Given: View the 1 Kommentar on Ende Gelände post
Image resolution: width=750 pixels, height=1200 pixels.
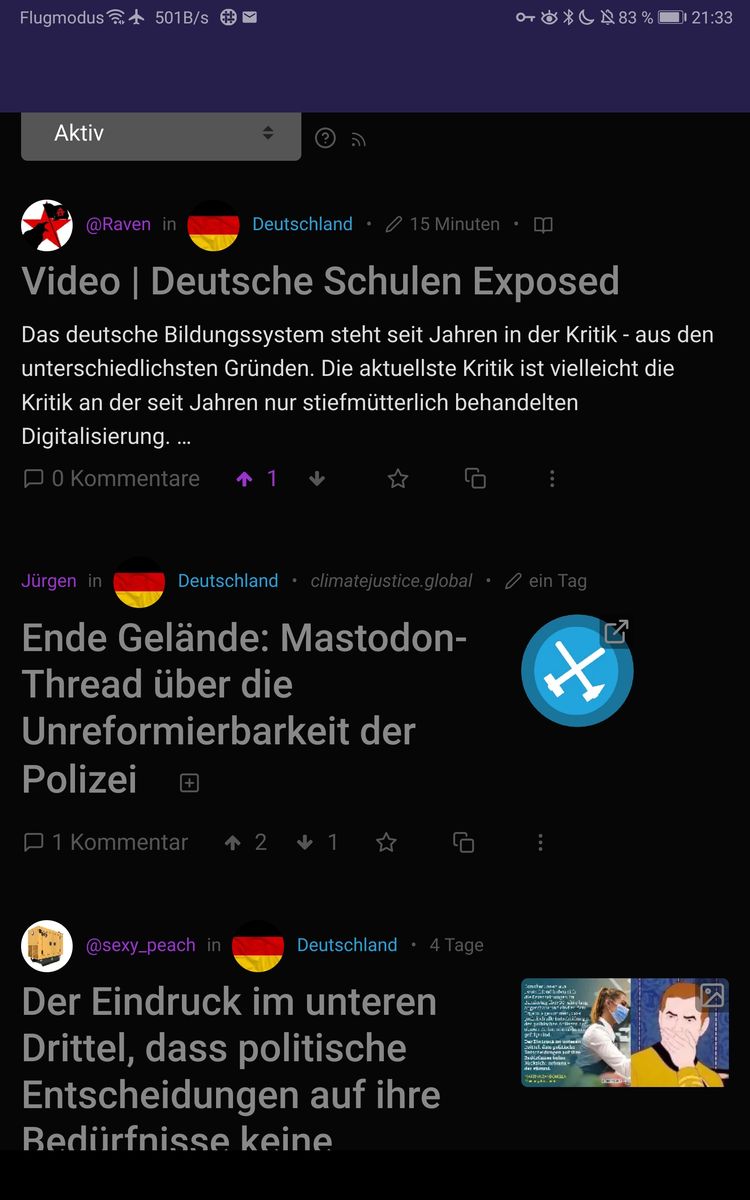Looking at the screenshot, I should pos(106,843).
